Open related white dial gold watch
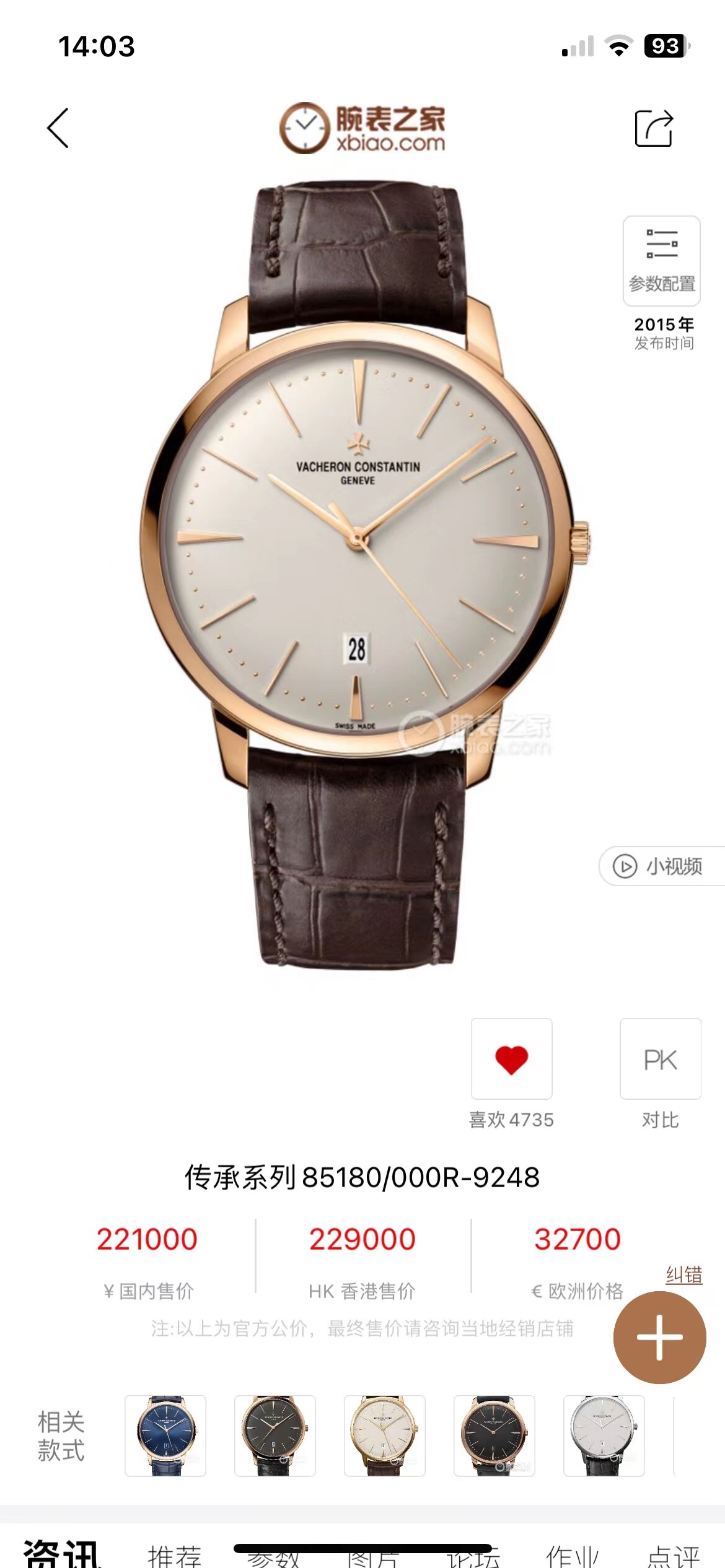 coord(384,1435)
